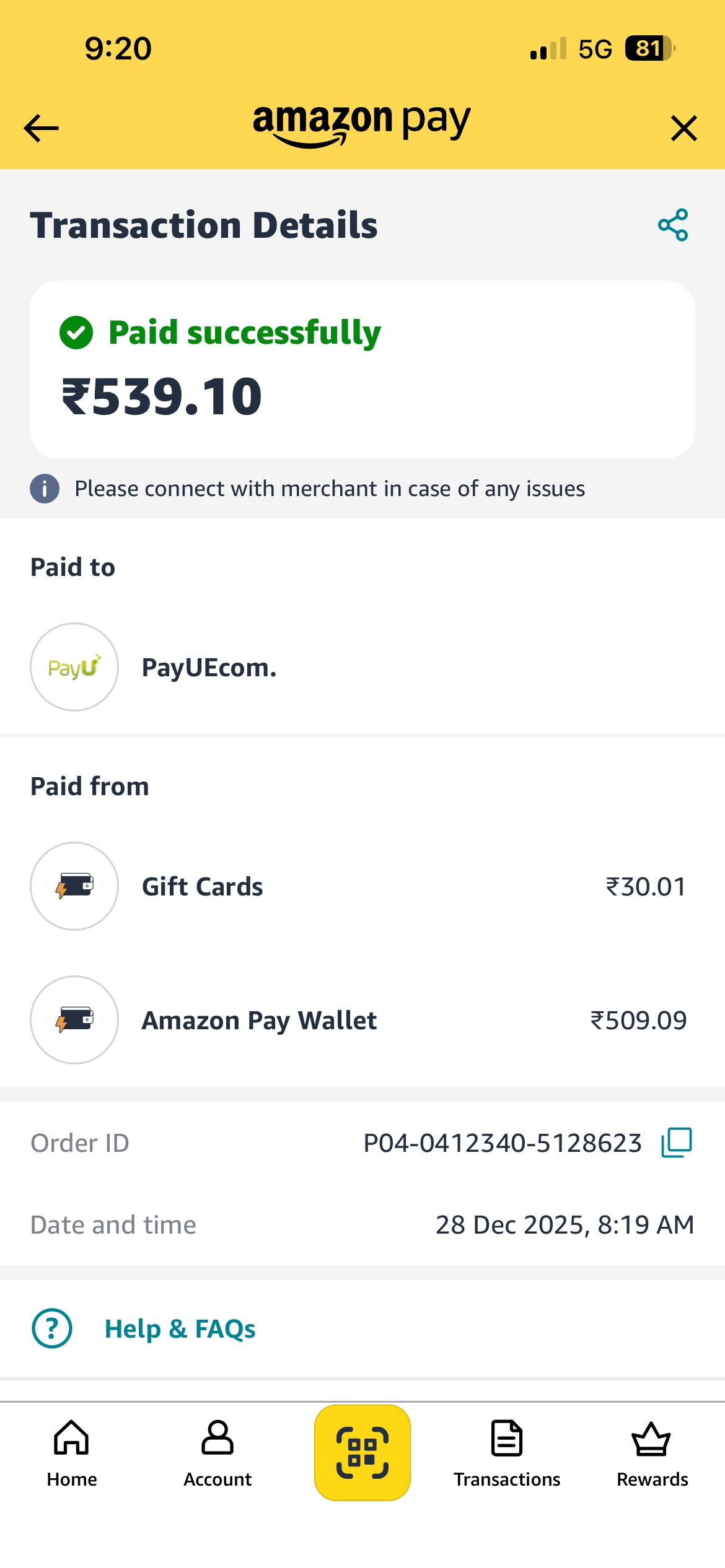The image size is (725, 1568).
Task: Tap the info icon about merchant issues
Action: [x=44, y=489]
